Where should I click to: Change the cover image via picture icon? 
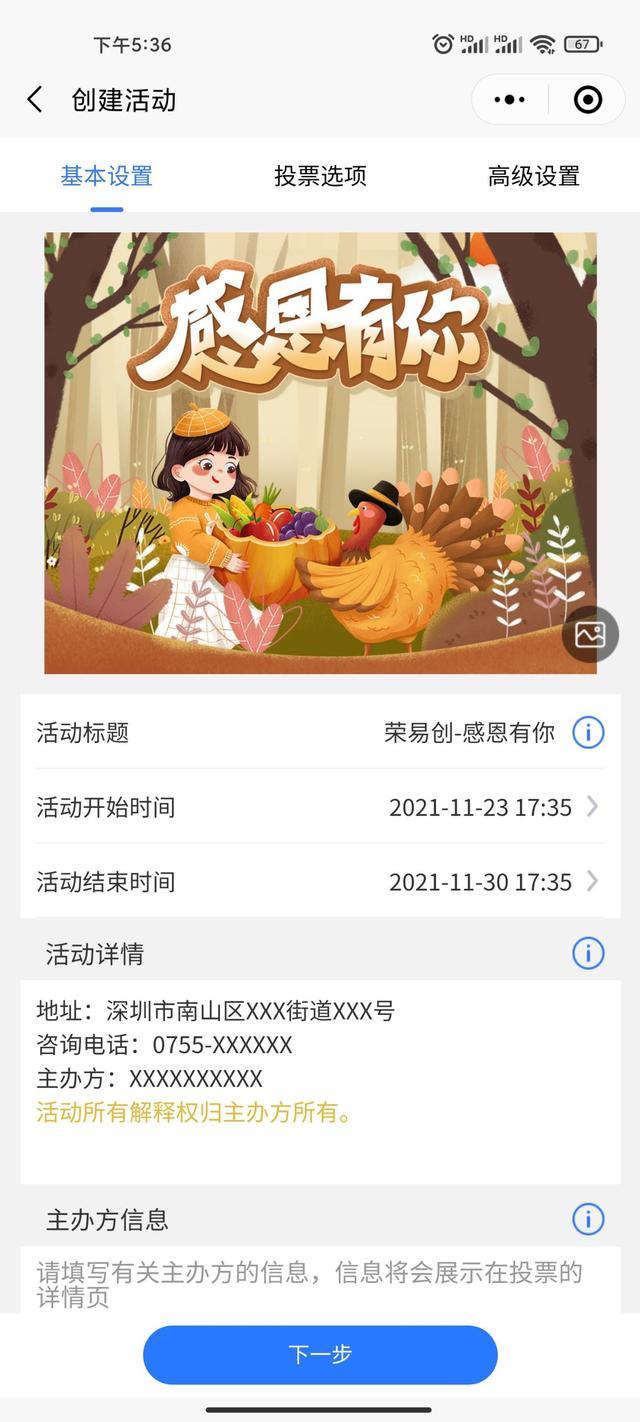[590, 634]
